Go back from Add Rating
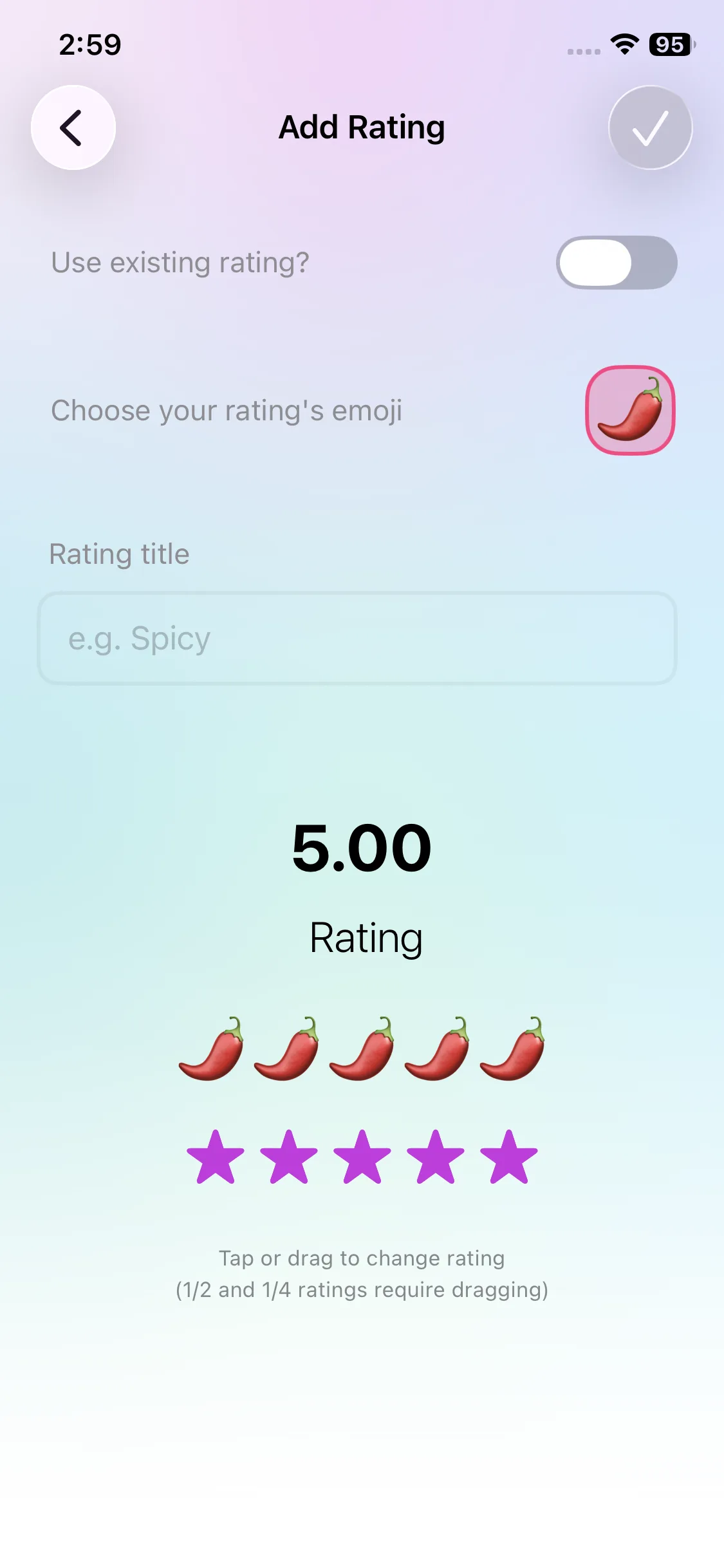The image size is (724, 1568). (x=73, y=127)
